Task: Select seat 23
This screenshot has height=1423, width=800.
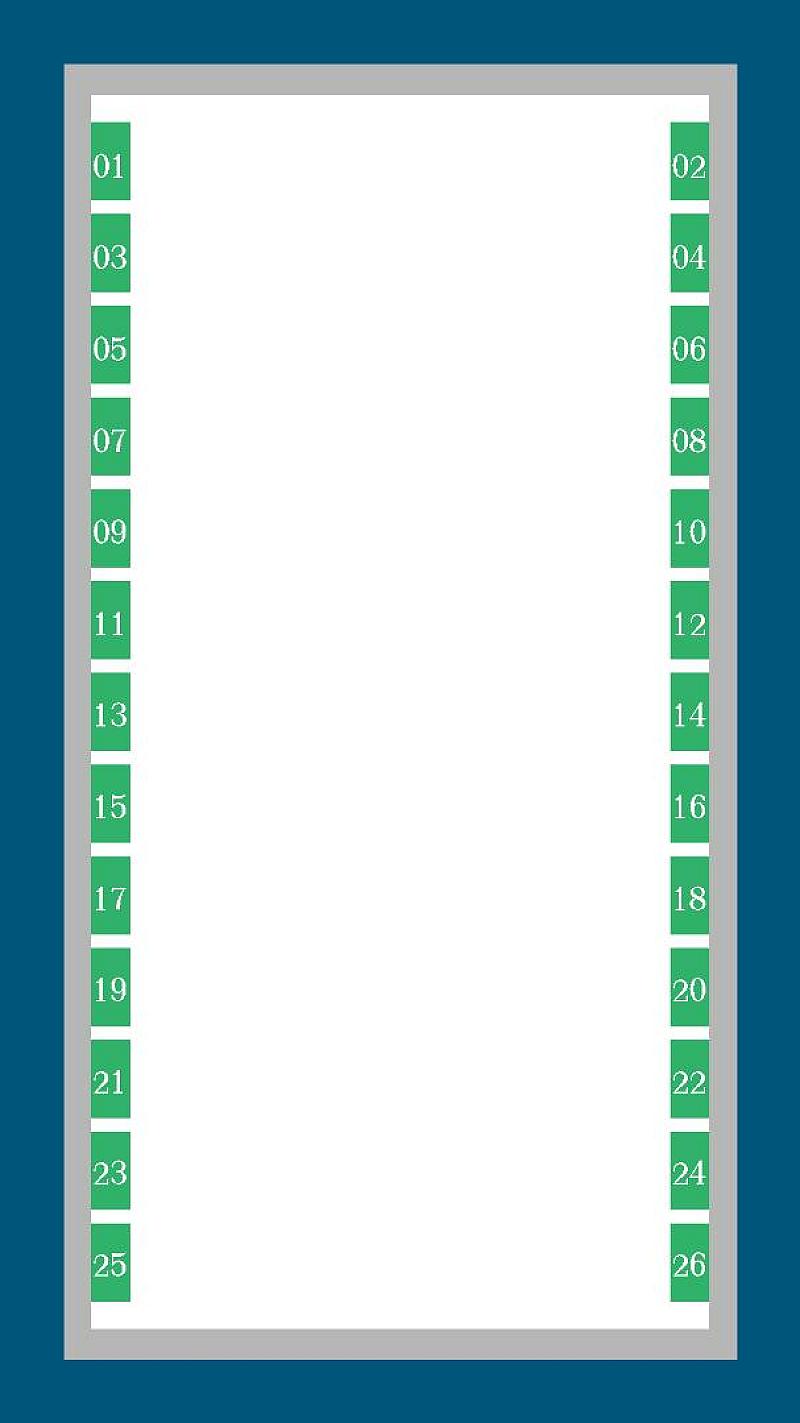Action: [110, 1171]
